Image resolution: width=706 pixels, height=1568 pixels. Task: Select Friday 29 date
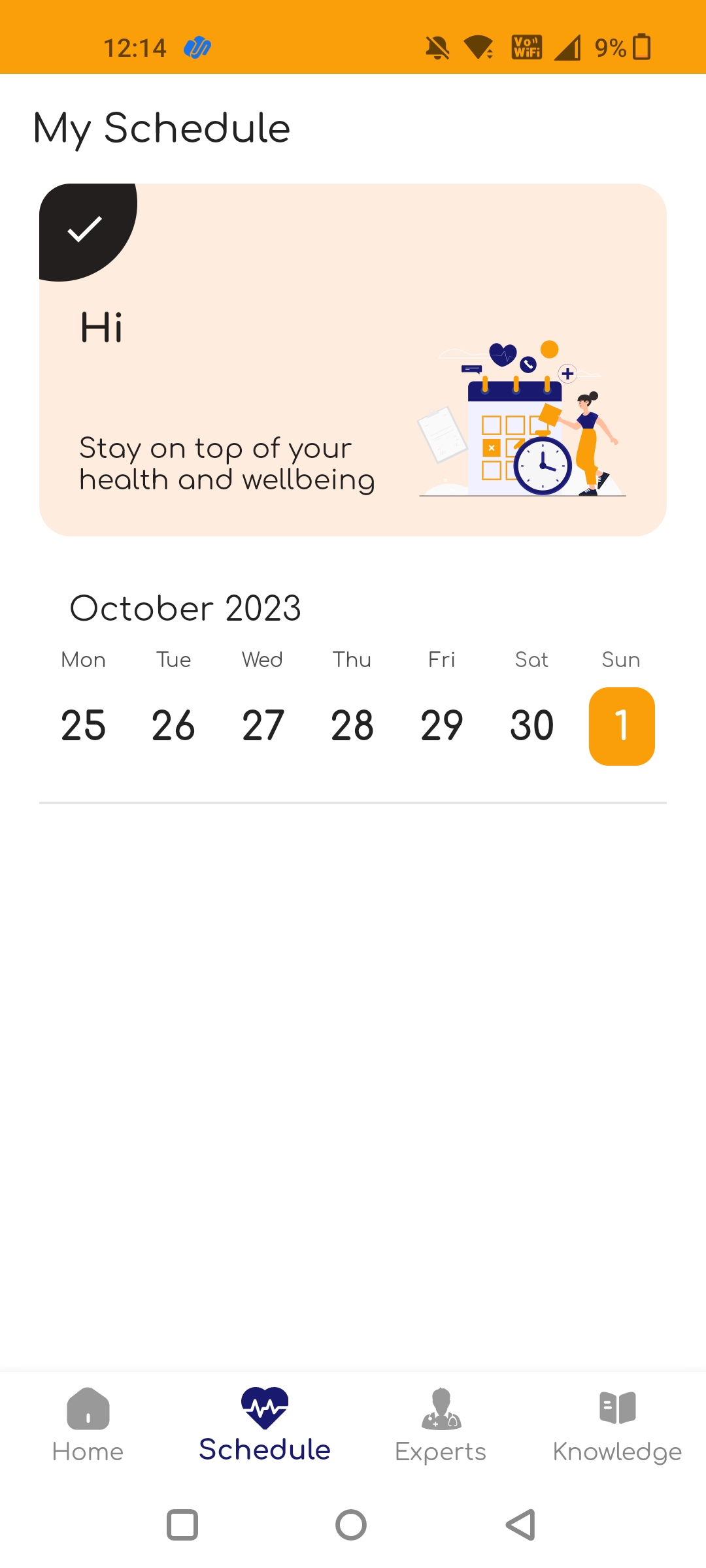click(x=442, y=725)
